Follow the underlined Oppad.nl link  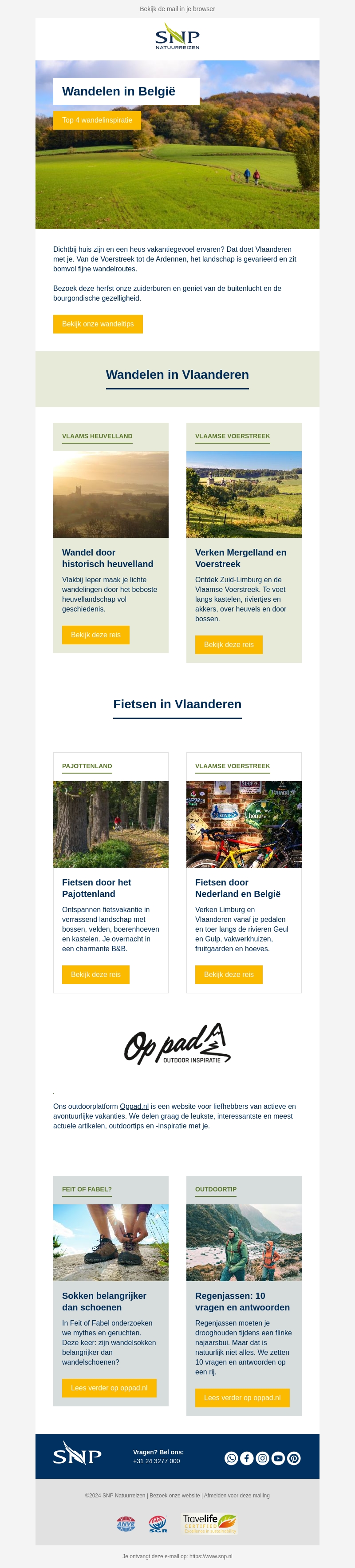(134, 1107)
